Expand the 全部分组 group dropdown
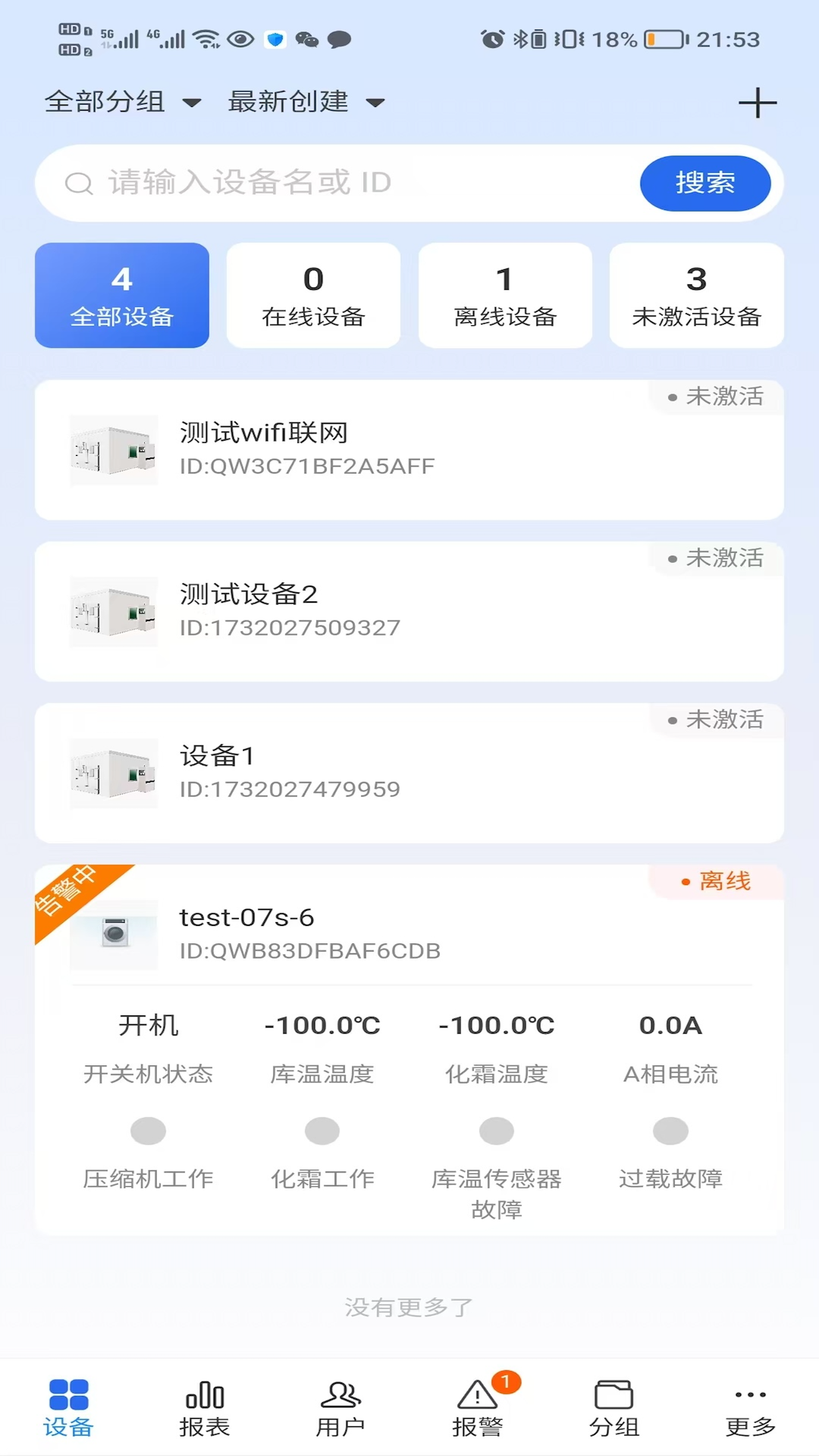This screenshot has width=819, height=1456. click(123, 102)
